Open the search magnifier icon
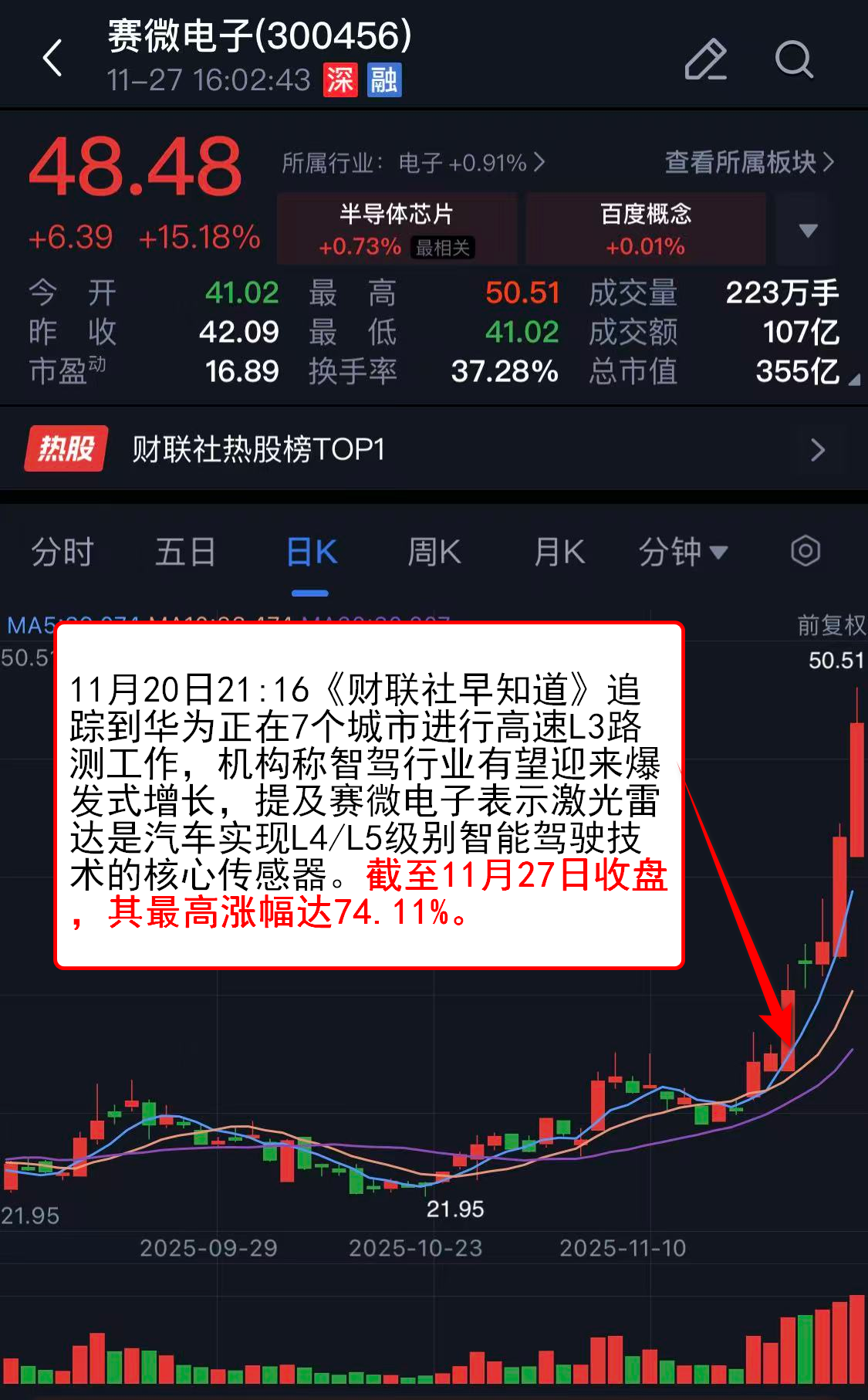This screenshot has height=1400, width=868. pos(794,59)
